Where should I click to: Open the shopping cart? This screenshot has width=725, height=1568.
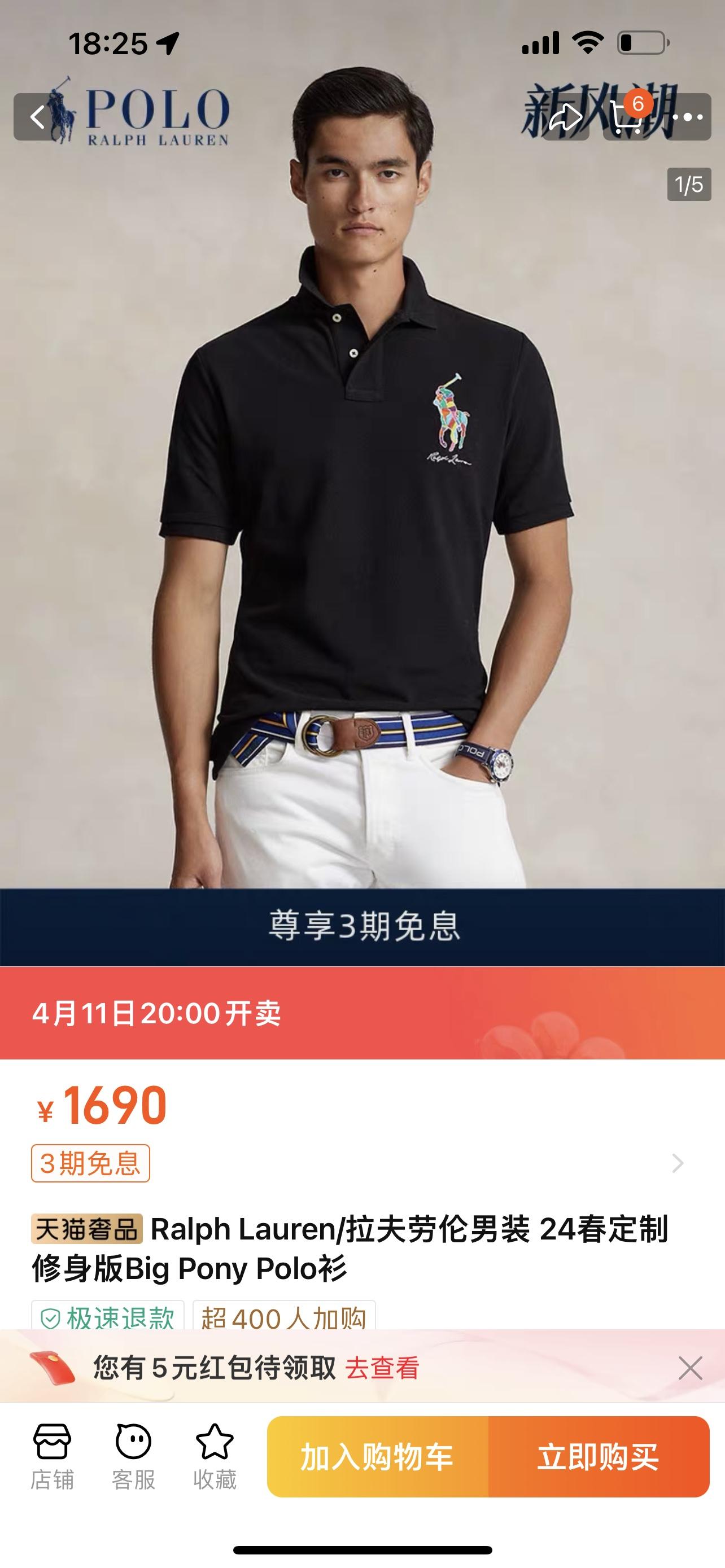coord(627,117)
